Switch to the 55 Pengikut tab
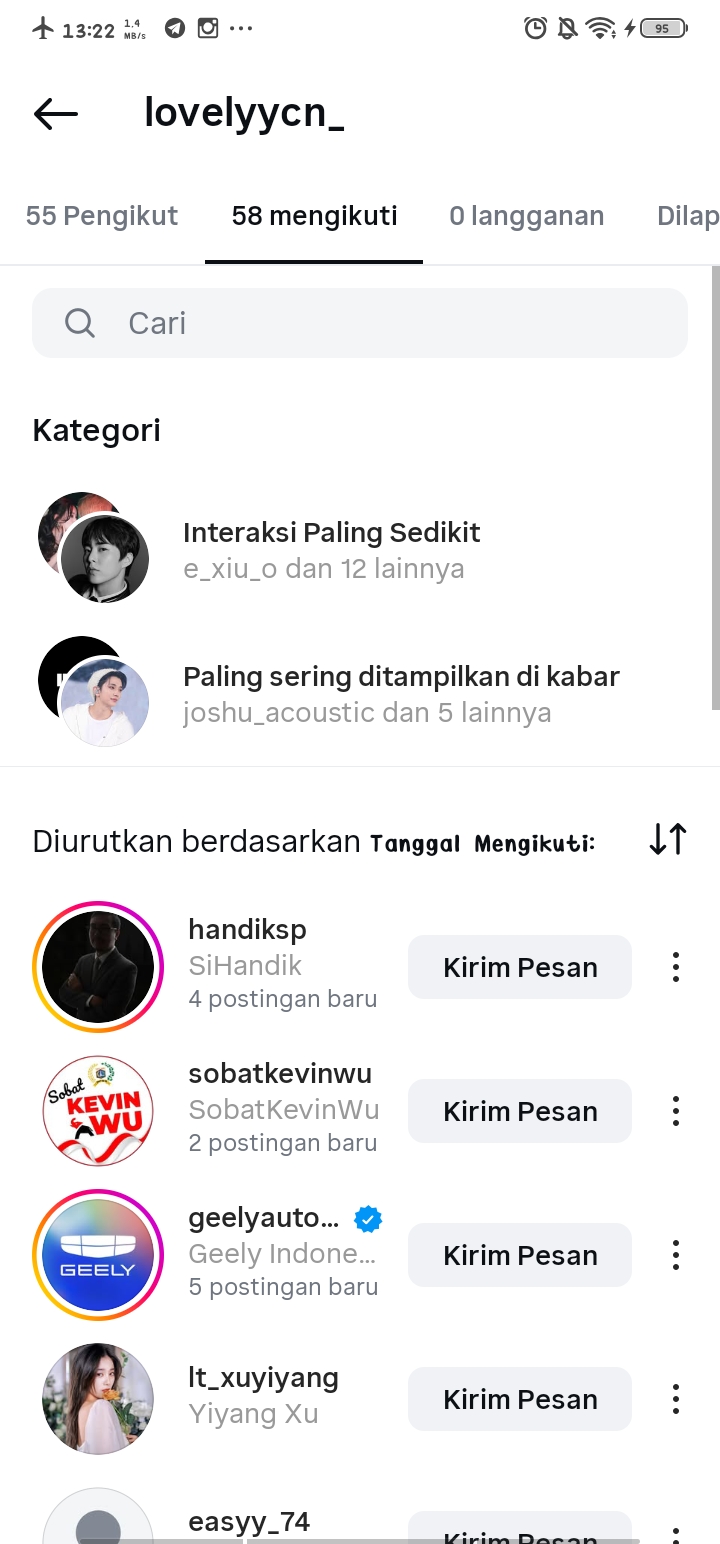 [x=102, y=216]
